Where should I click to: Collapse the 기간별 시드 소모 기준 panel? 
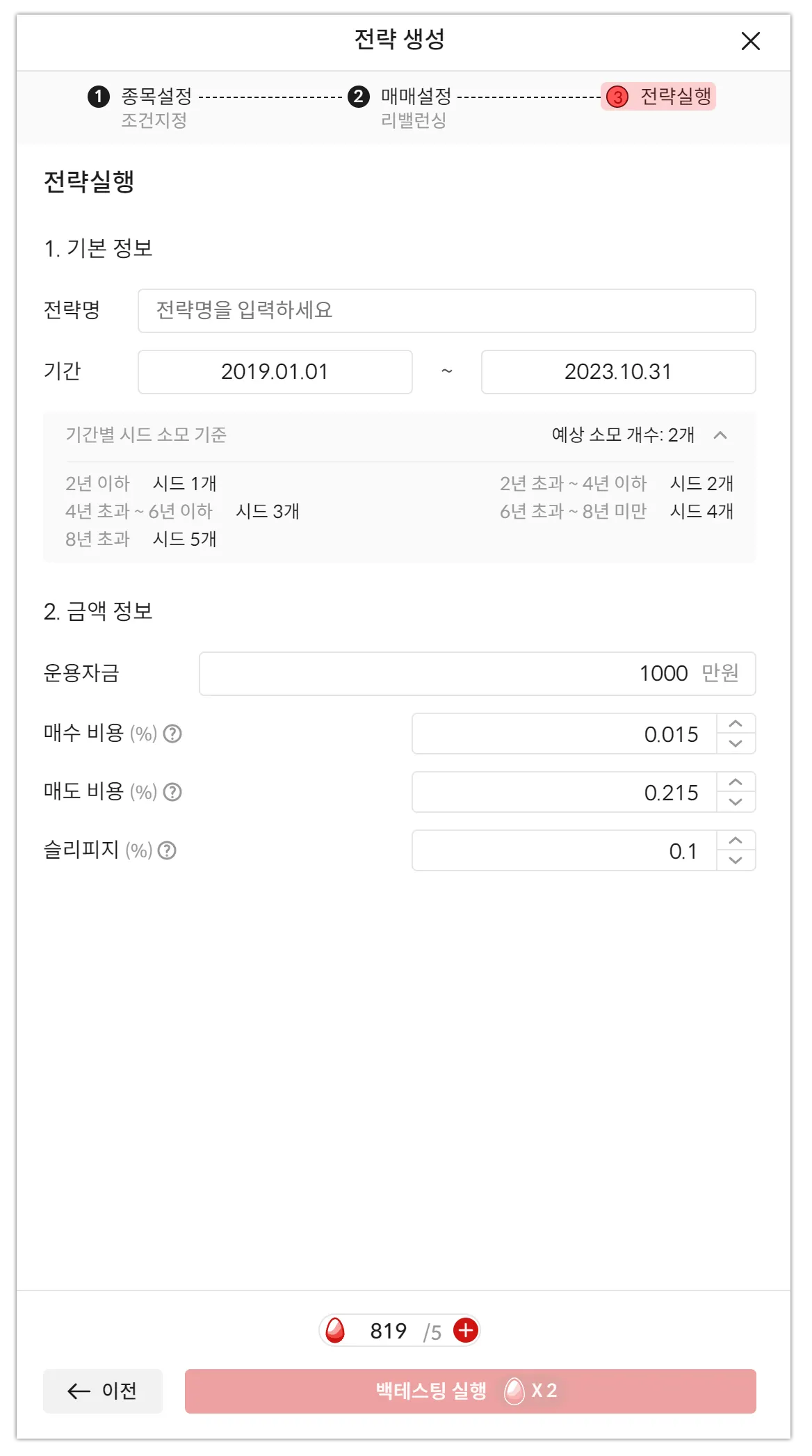(720, 435)
